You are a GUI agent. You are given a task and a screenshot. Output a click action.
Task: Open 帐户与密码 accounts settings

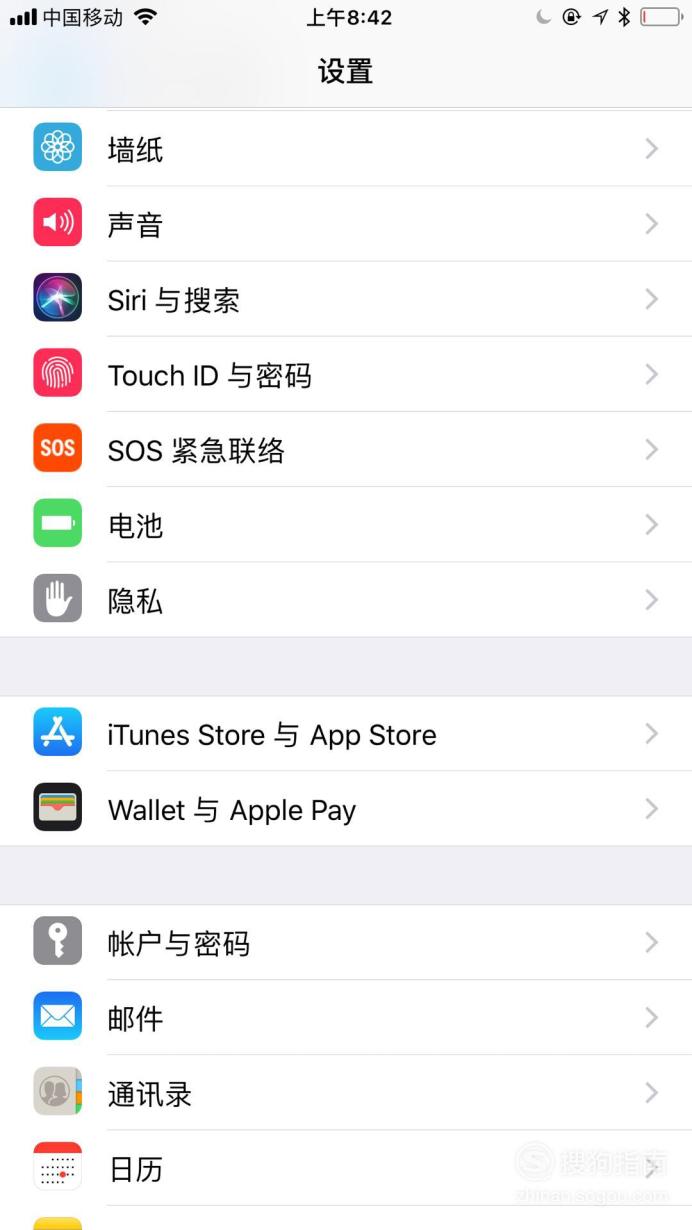coord(346,942)
